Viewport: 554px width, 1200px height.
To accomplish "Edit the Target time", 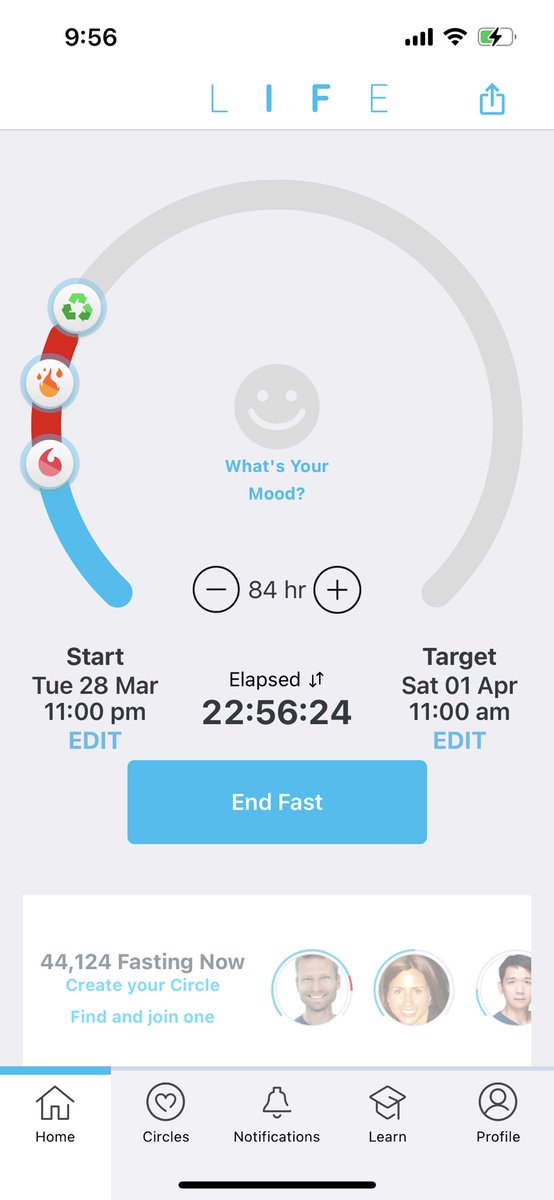I will click(x=459, y=741).
